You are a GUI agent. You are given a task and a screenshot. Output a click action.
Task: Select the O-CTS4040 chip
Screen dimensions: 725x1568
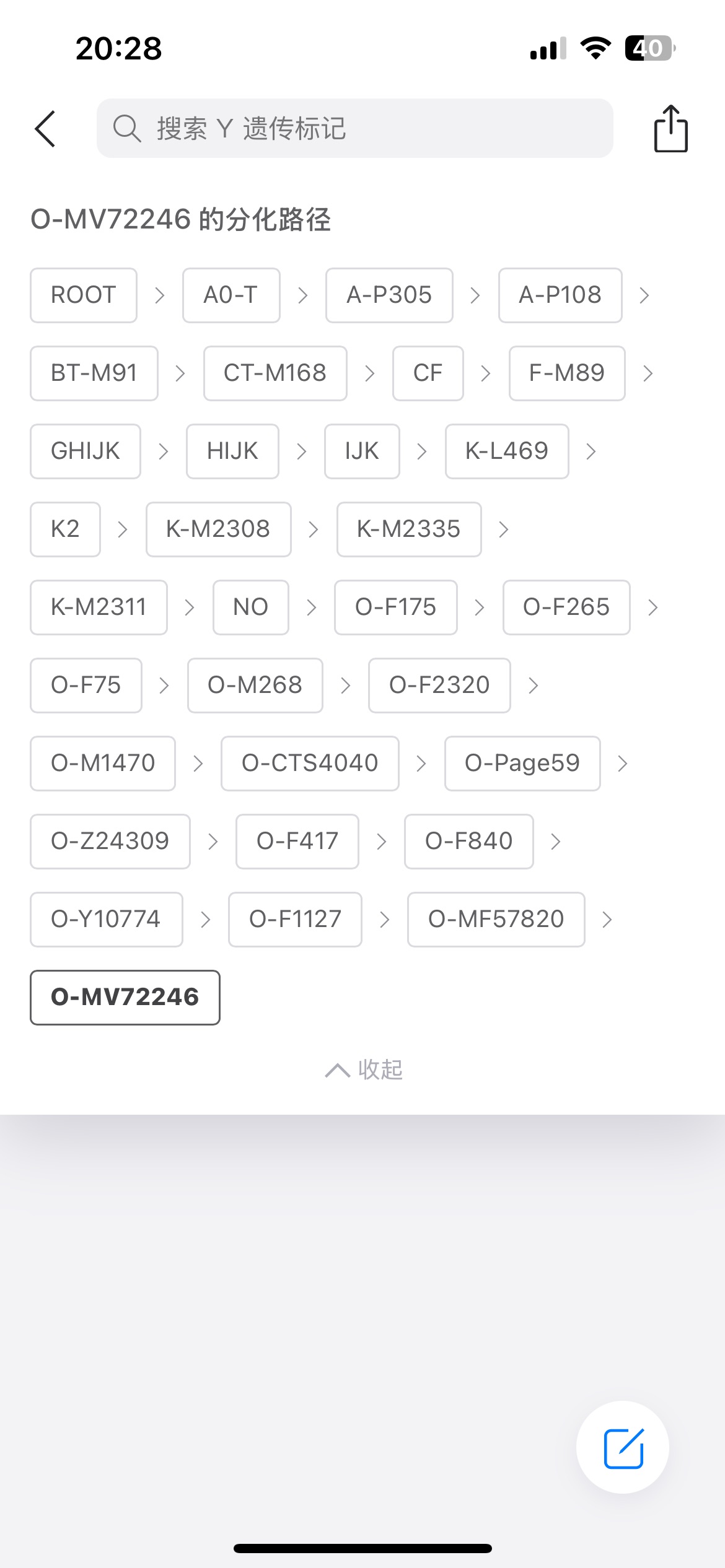click(x=310, y=764)
